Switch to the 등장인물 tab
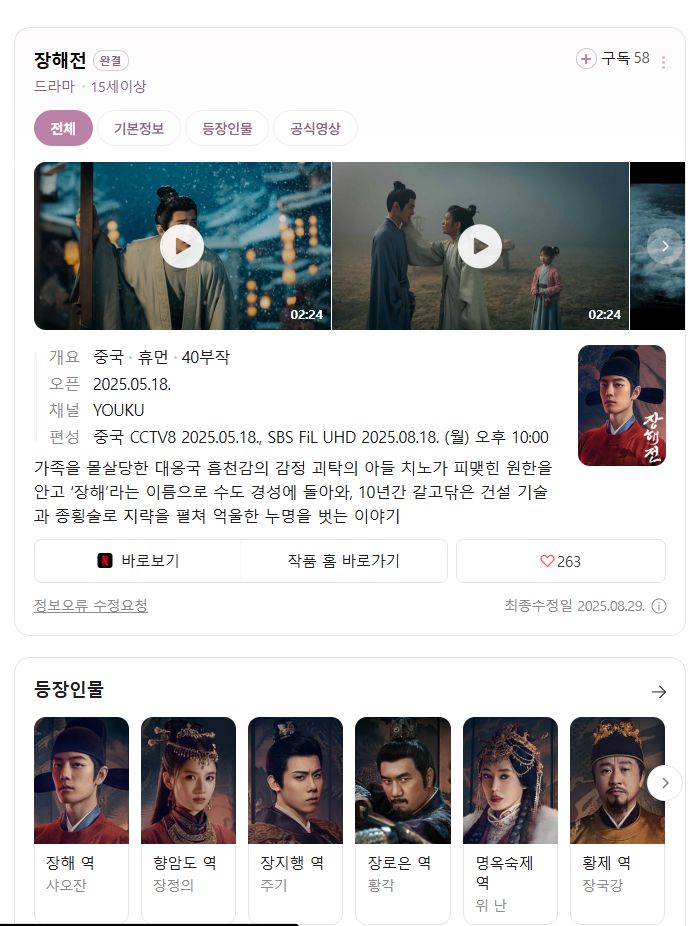 point(227,128)
